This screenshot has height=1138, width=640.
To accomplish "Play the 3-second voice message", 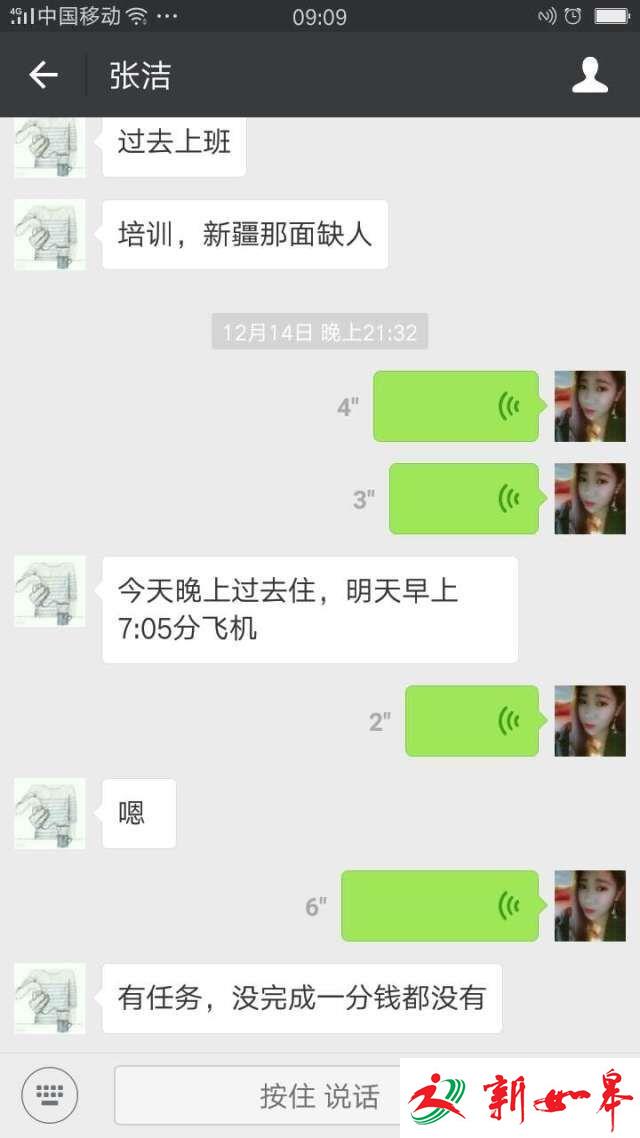I will [x=464, y=498].
